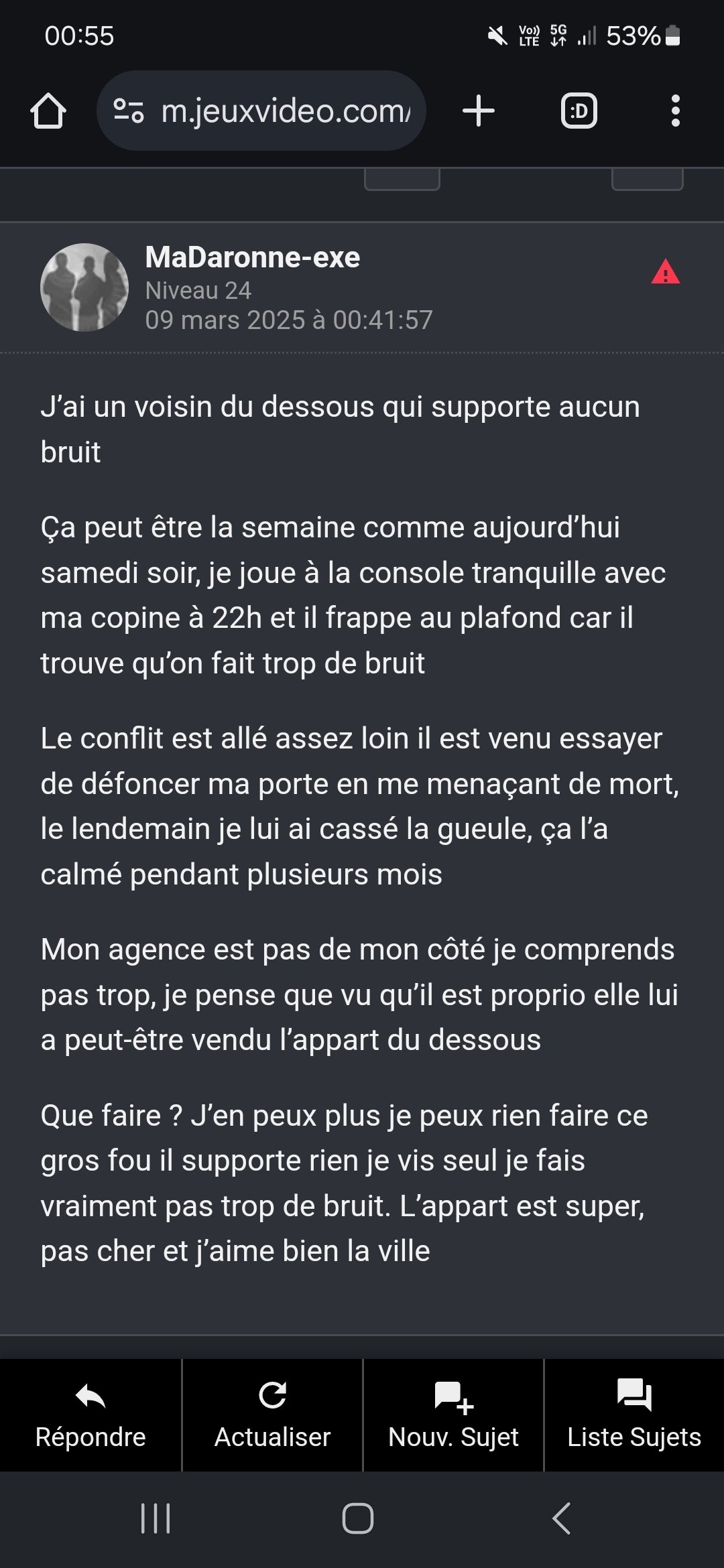Refresh the thread with Actualiser
The image size is (724, 1568).
272,1415
